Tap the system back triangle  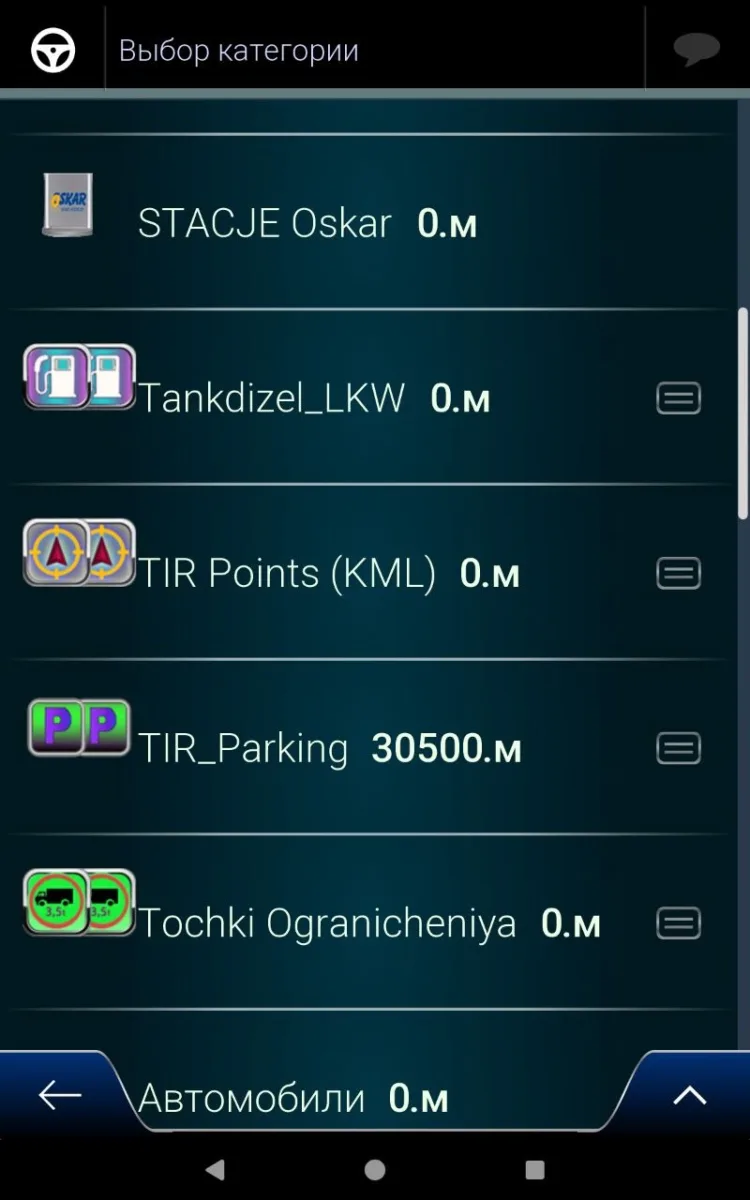[214, 1170]
